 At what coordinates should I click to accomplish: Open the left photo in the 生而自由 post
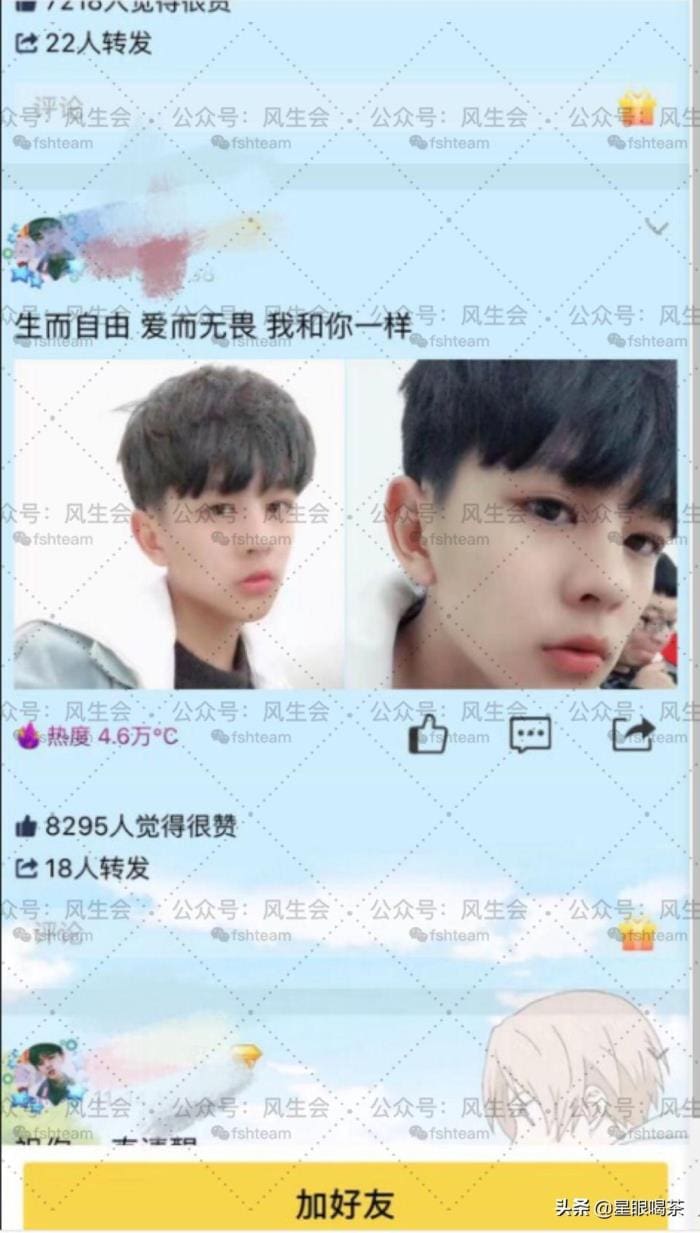point(180,525)
